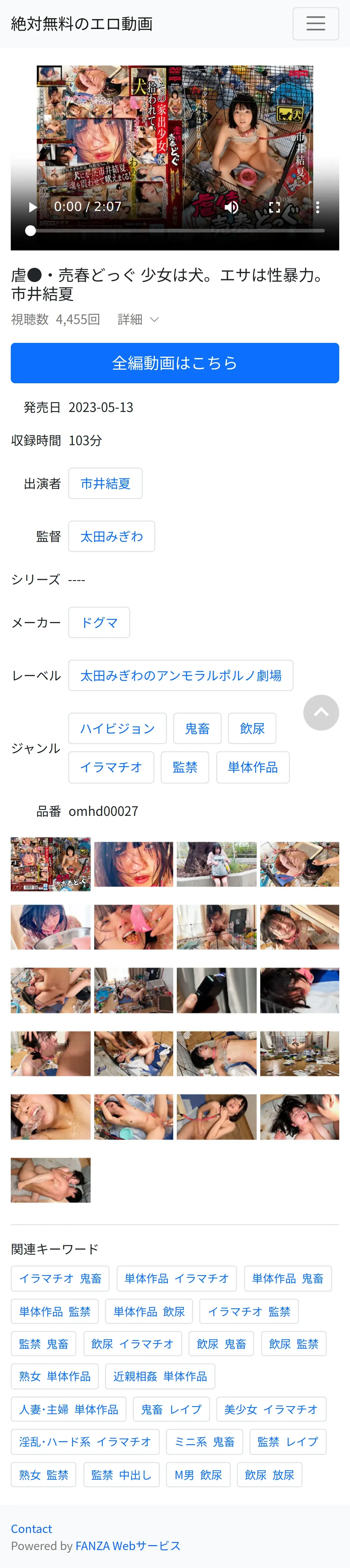Open the Contact link

[x=32, y=1529]
